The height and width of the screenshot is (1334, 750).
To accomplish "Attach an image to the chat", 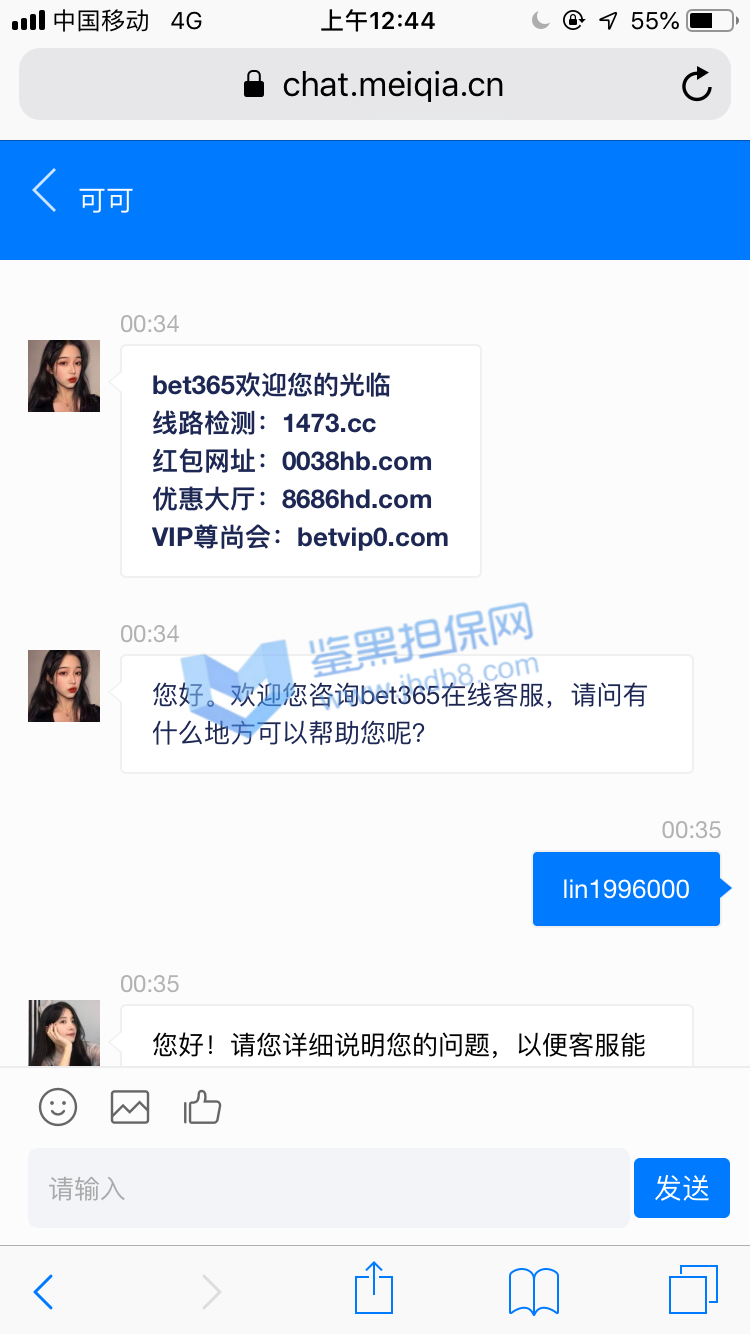I will point(130,1107).
